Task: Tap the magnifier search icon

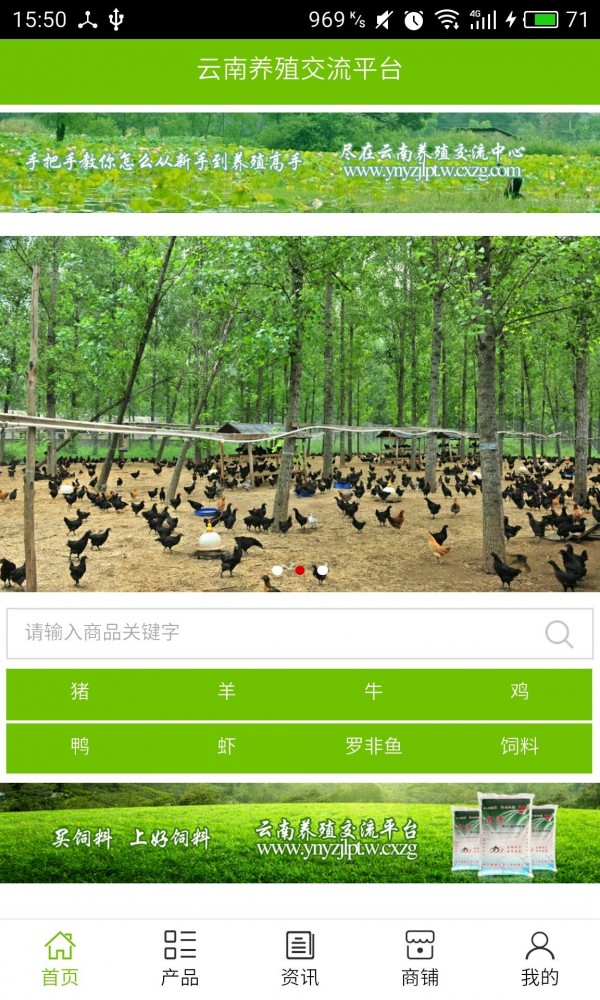Action: 558,633
